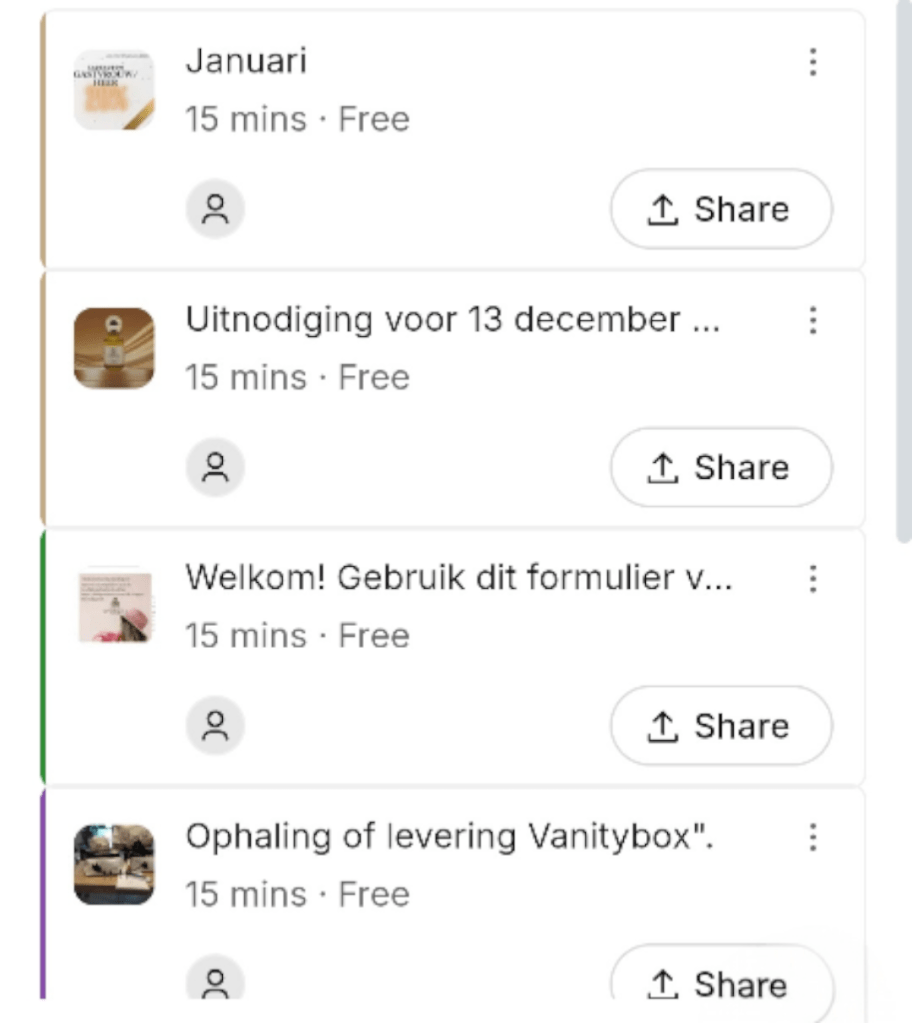Open the overflow menu for Uitnodiging voor 13 december
Image resolution: width=912 pixels, height=1023 pixels.
point(813,320)
